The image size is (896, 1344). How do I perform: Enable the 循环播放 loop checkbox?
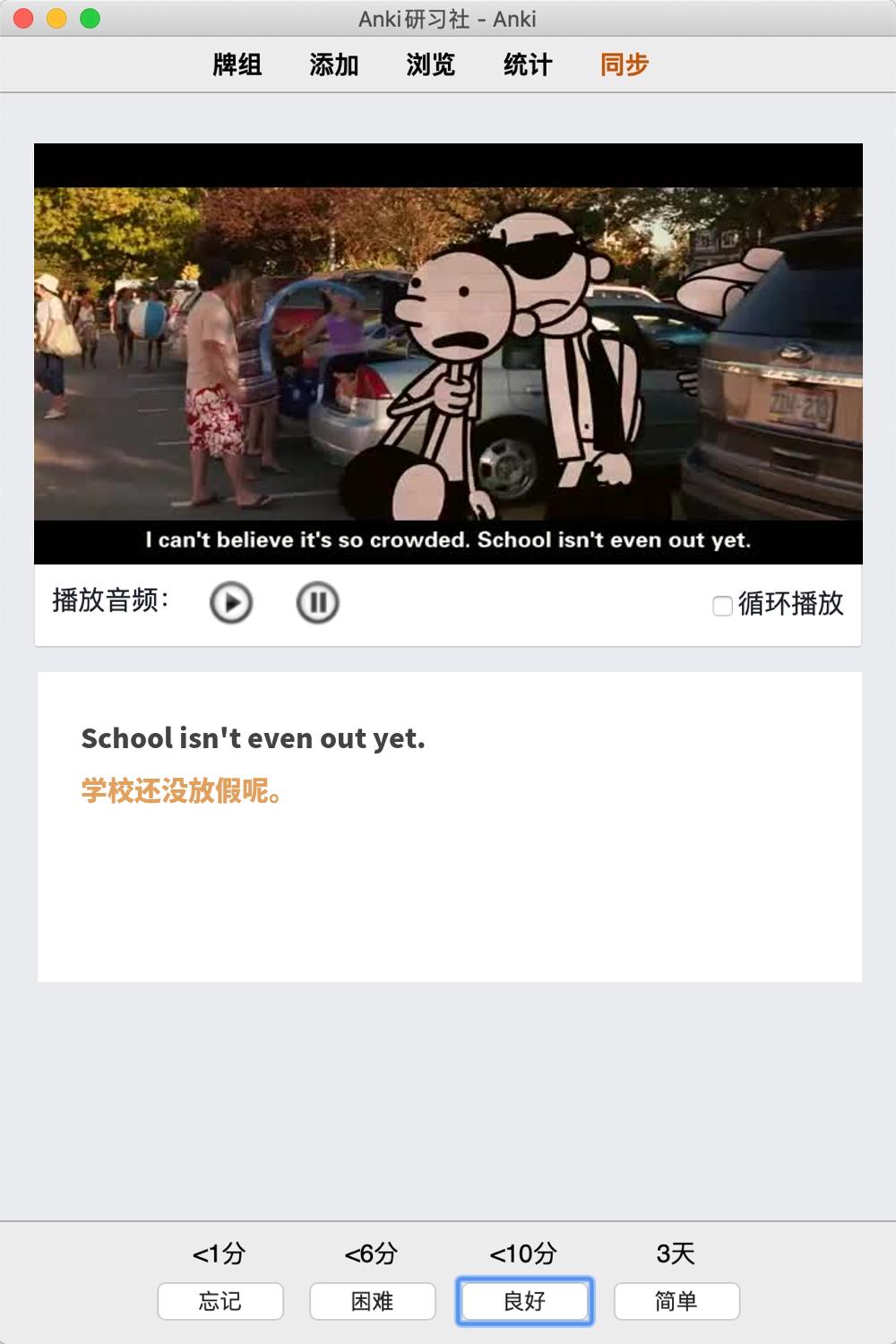[x=722, y=606]
